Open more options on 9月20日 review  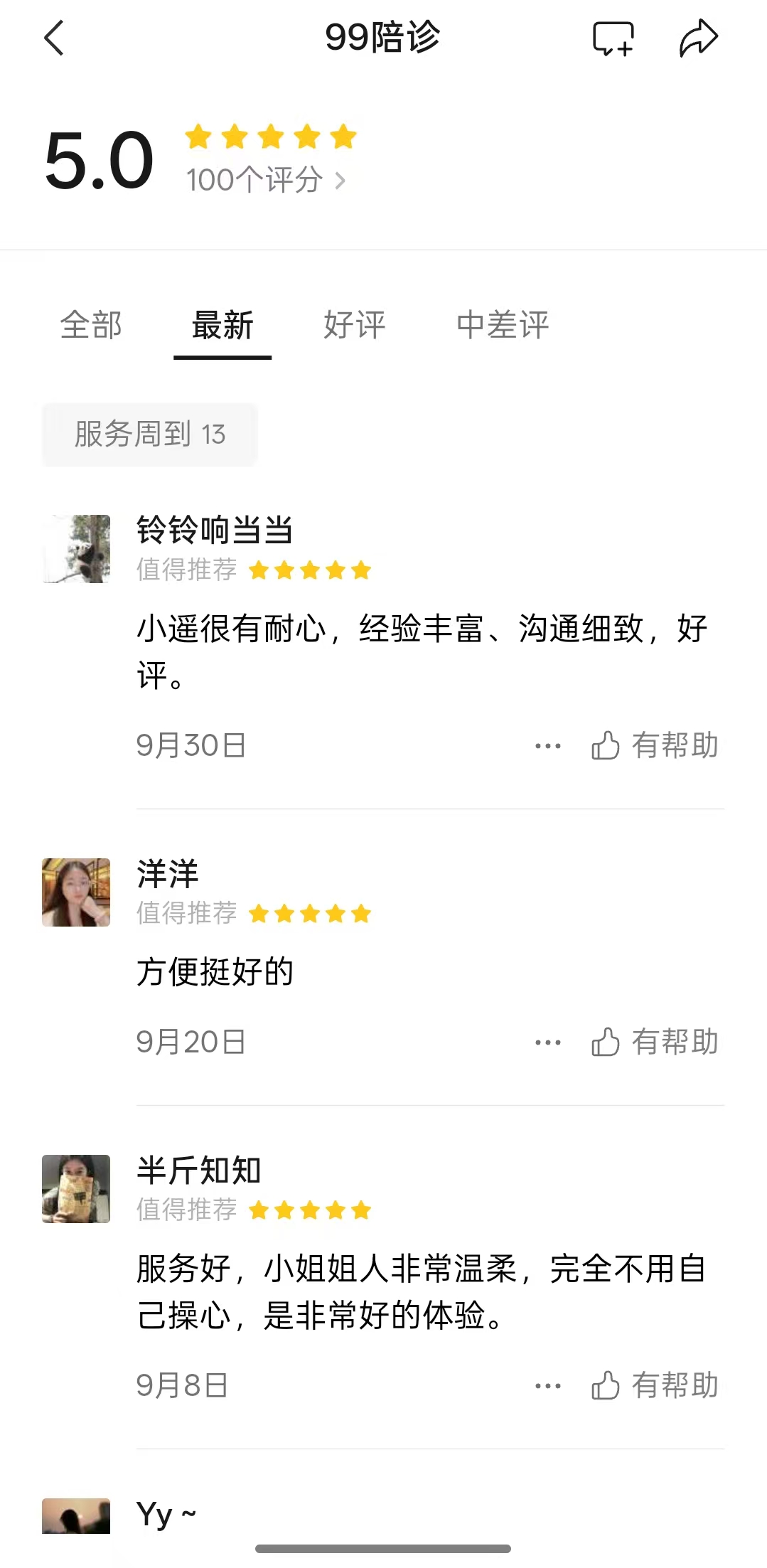tap(547, 1042)
